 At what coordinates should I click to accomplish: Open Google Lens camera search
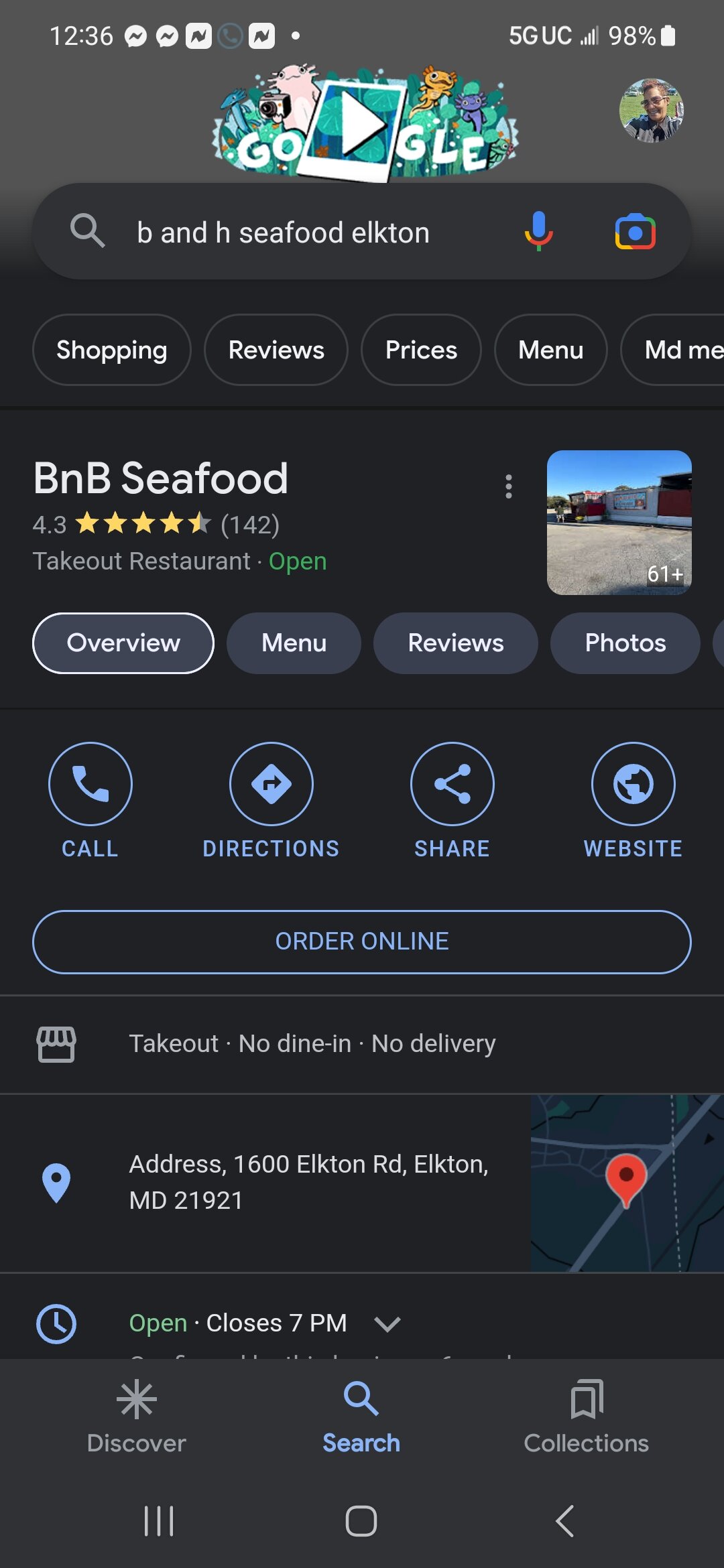[x=633, y=231]
